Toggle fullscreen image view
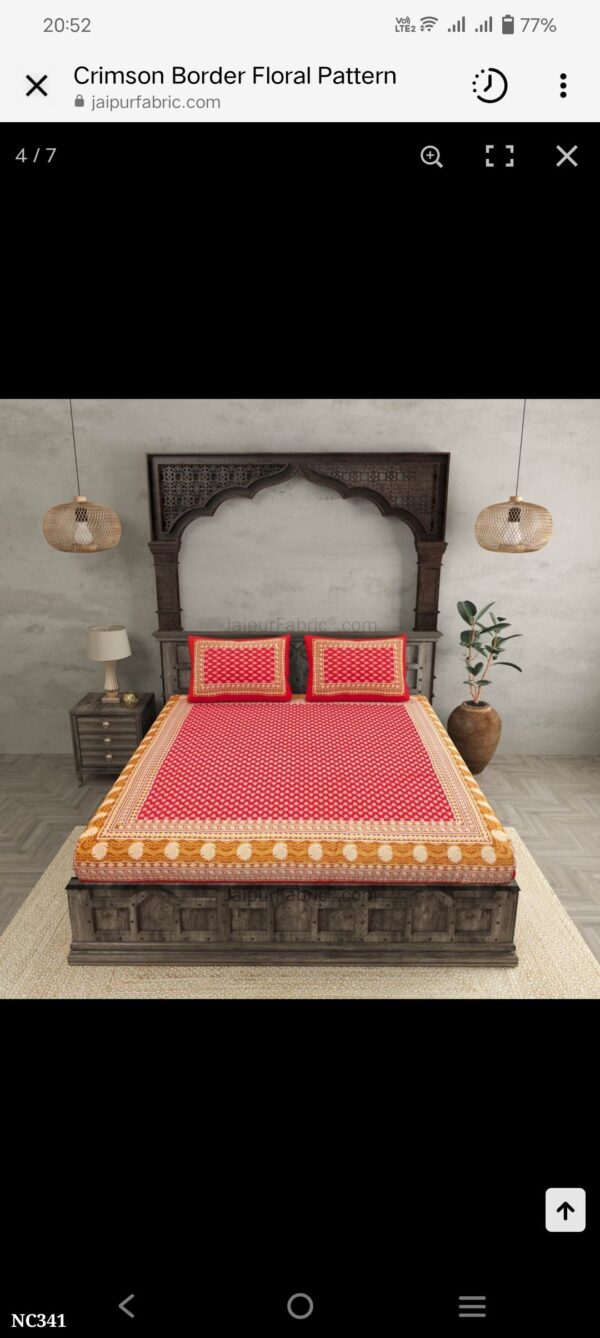 point(499,156)
